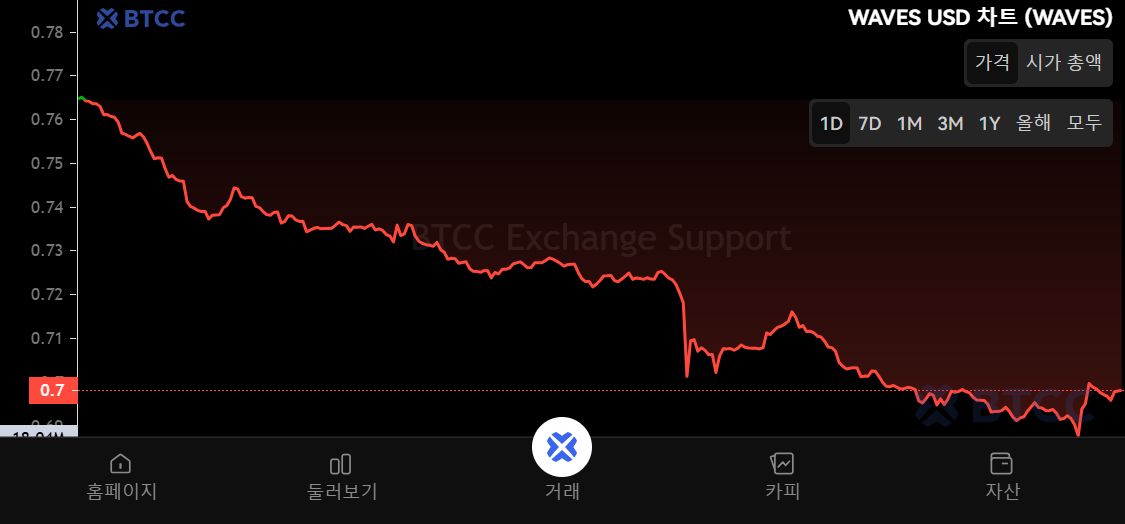Select the 7D time range

[x=870, y=124]
